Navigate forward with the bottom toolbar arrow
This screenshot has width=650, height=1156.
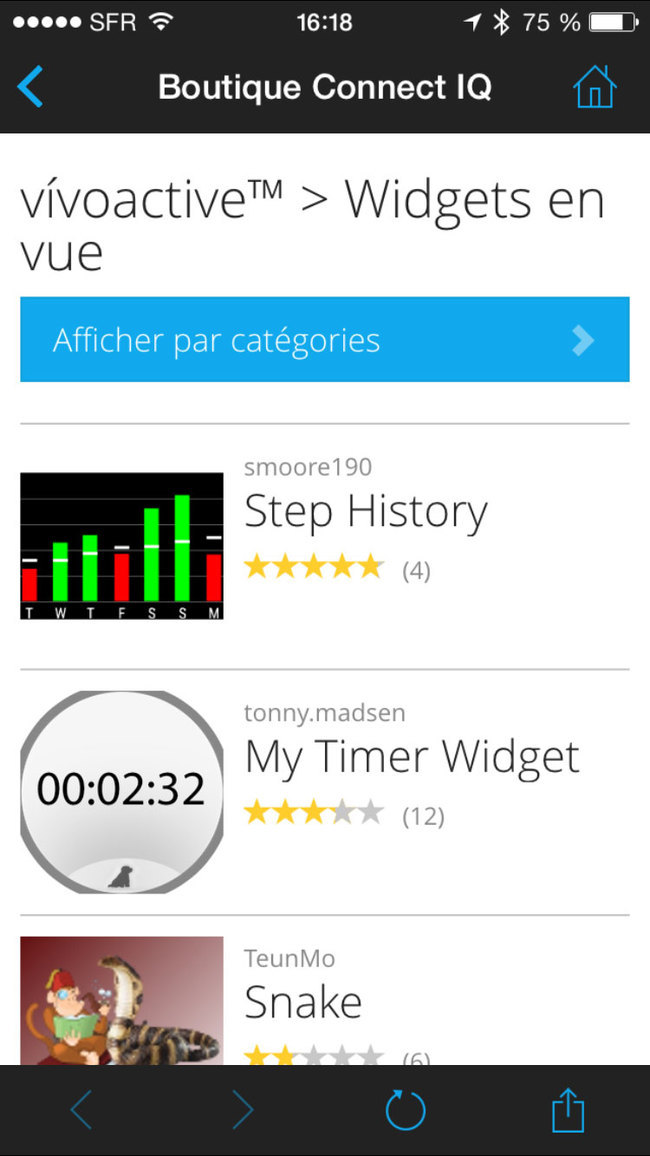tap(242, 1110)
